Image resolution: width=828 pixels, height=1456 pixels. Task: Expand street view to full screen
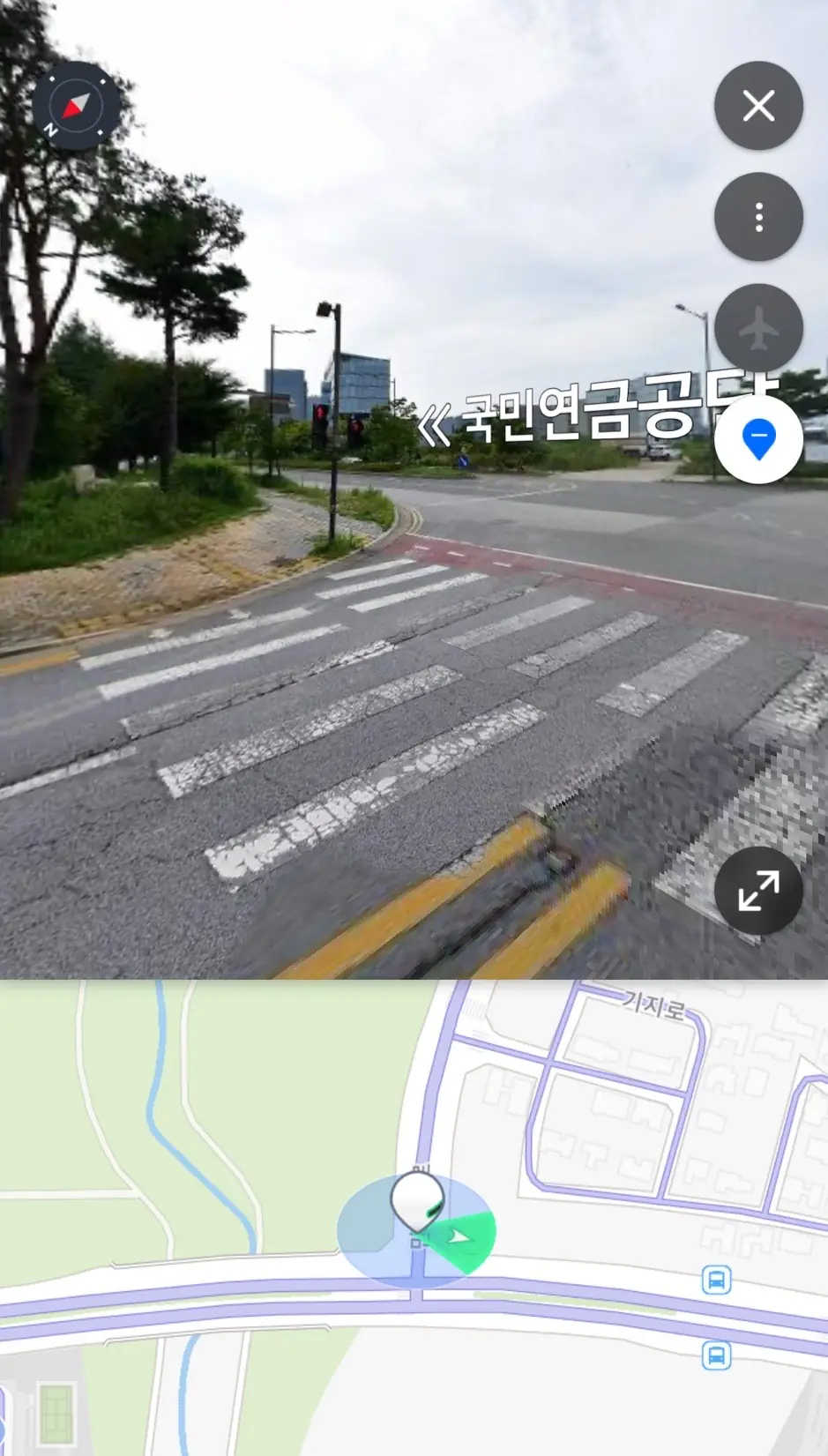coord(758,891)
